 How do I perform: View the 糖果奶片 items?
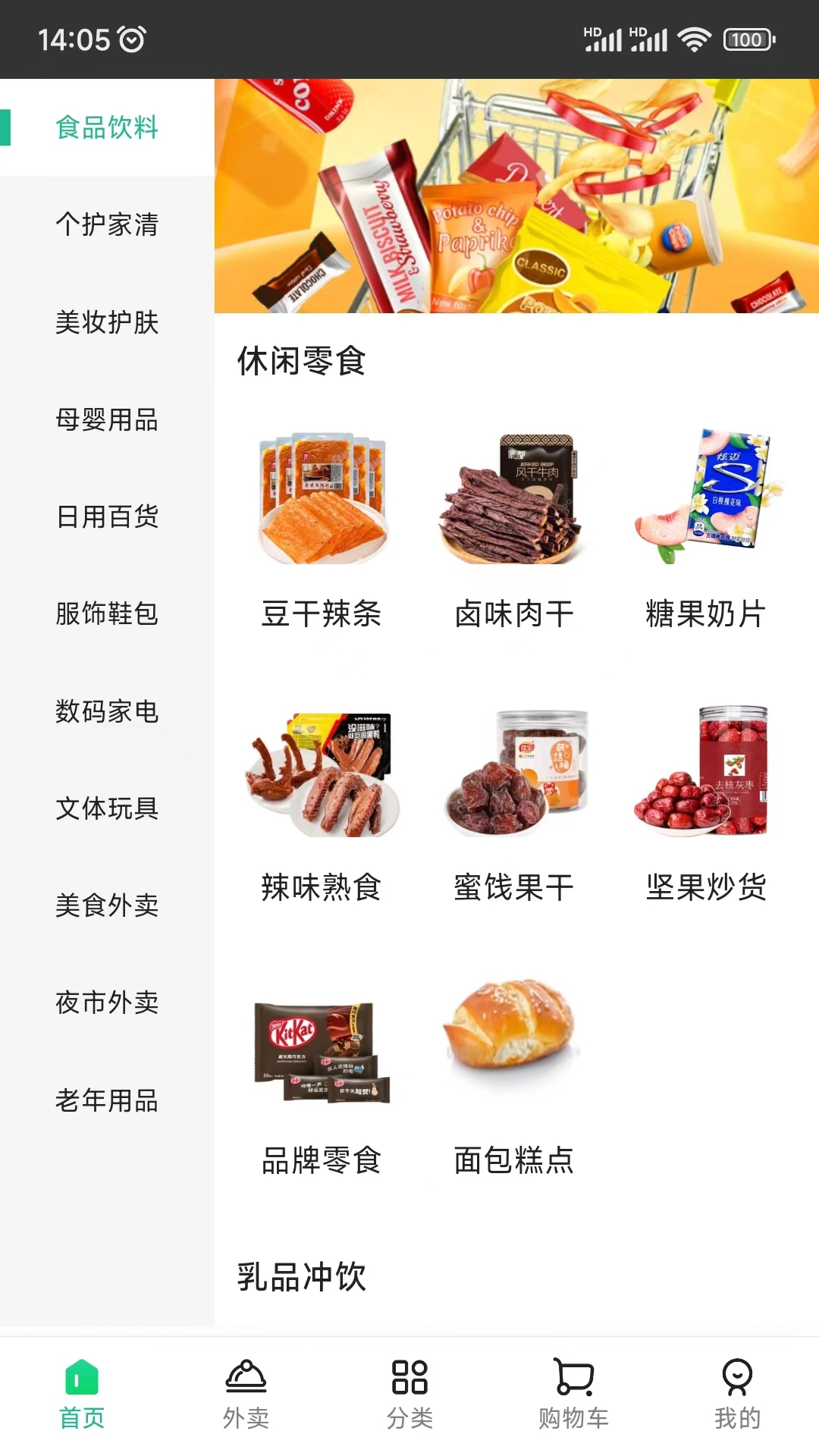(706, 531)
